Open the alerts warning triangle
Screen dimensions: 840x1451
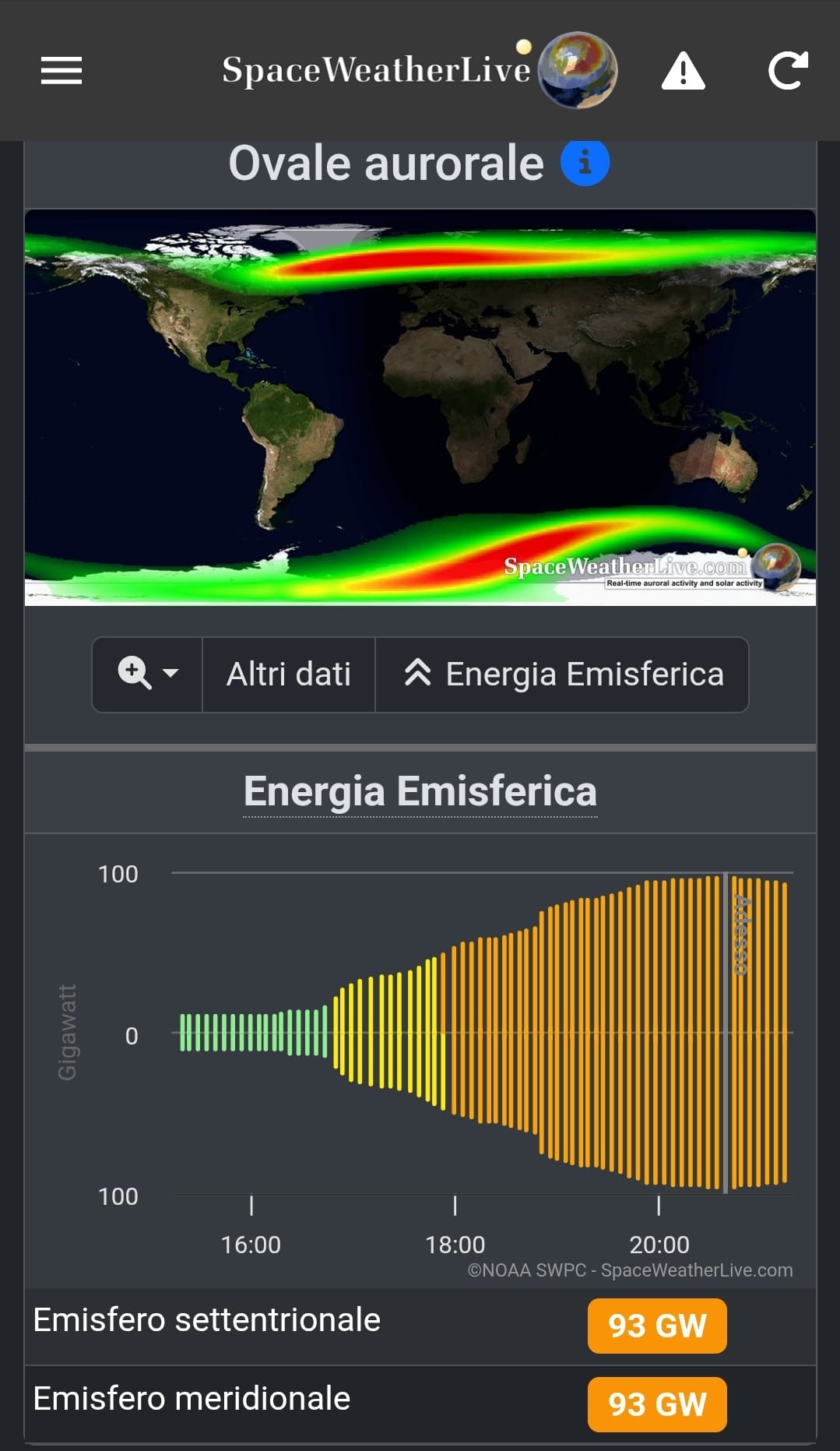click(683, 71)
